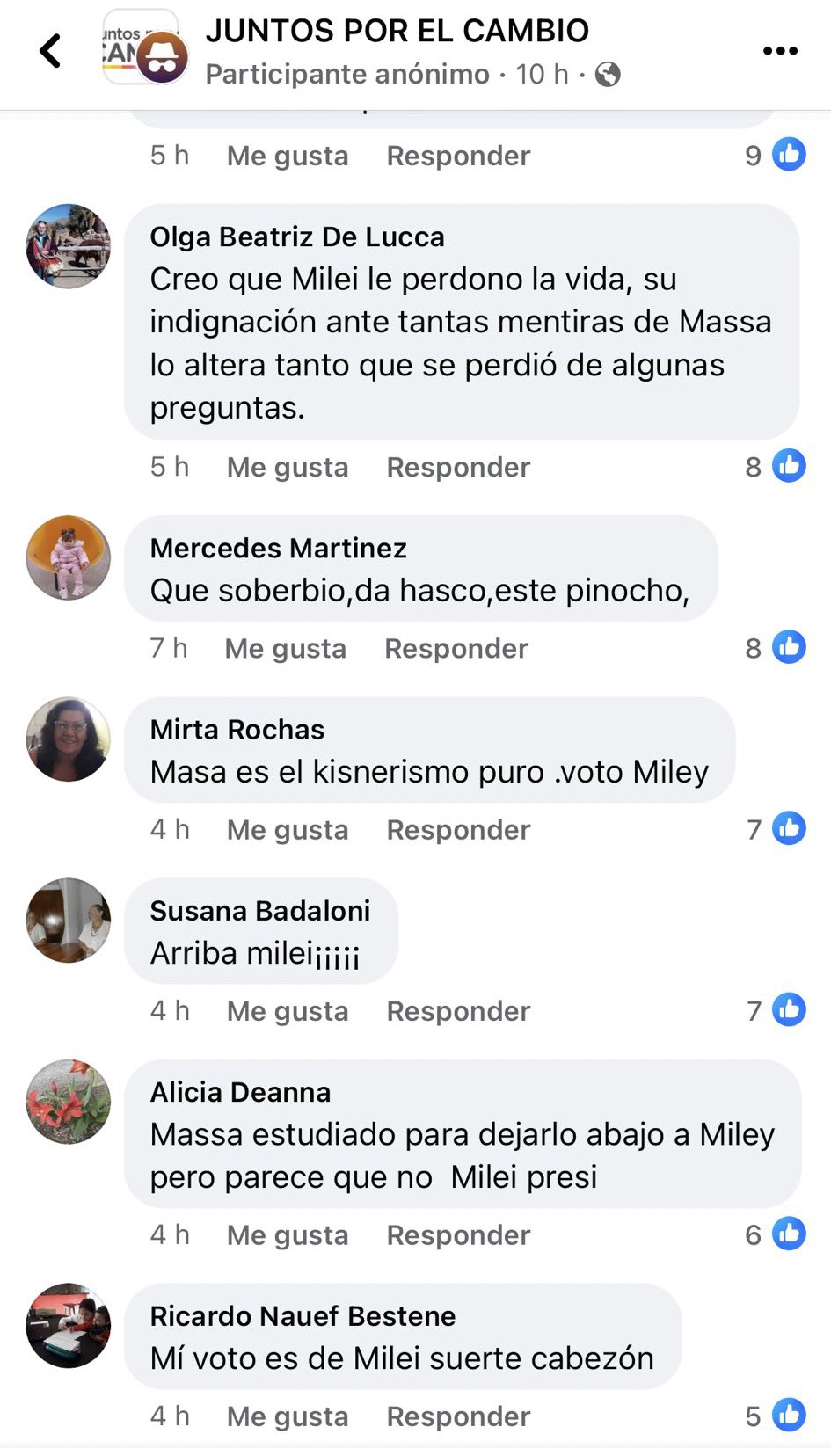
Task: Open the three-dot overflow menu
Action: pos(780,51)
